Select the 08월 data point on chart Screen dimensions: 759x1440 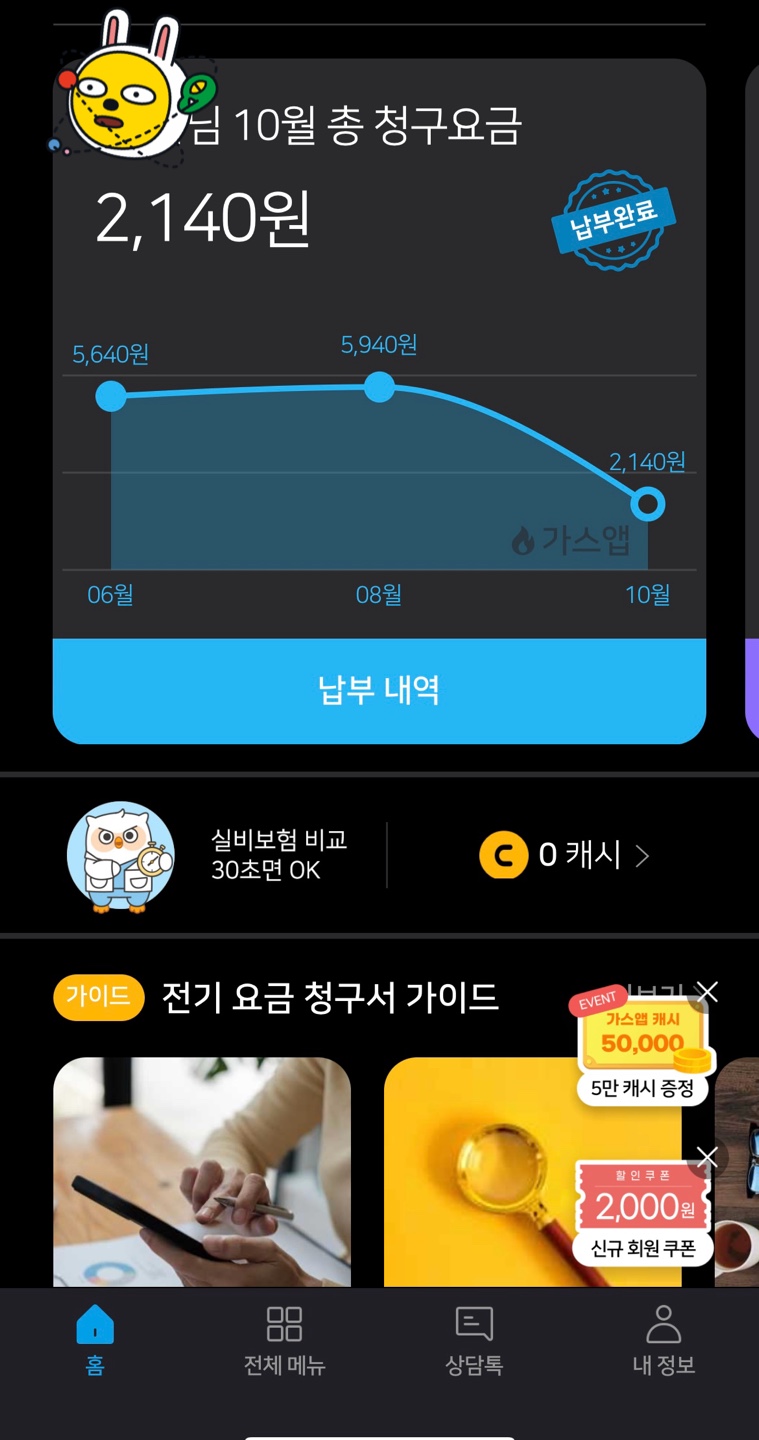tap(379, 387)
